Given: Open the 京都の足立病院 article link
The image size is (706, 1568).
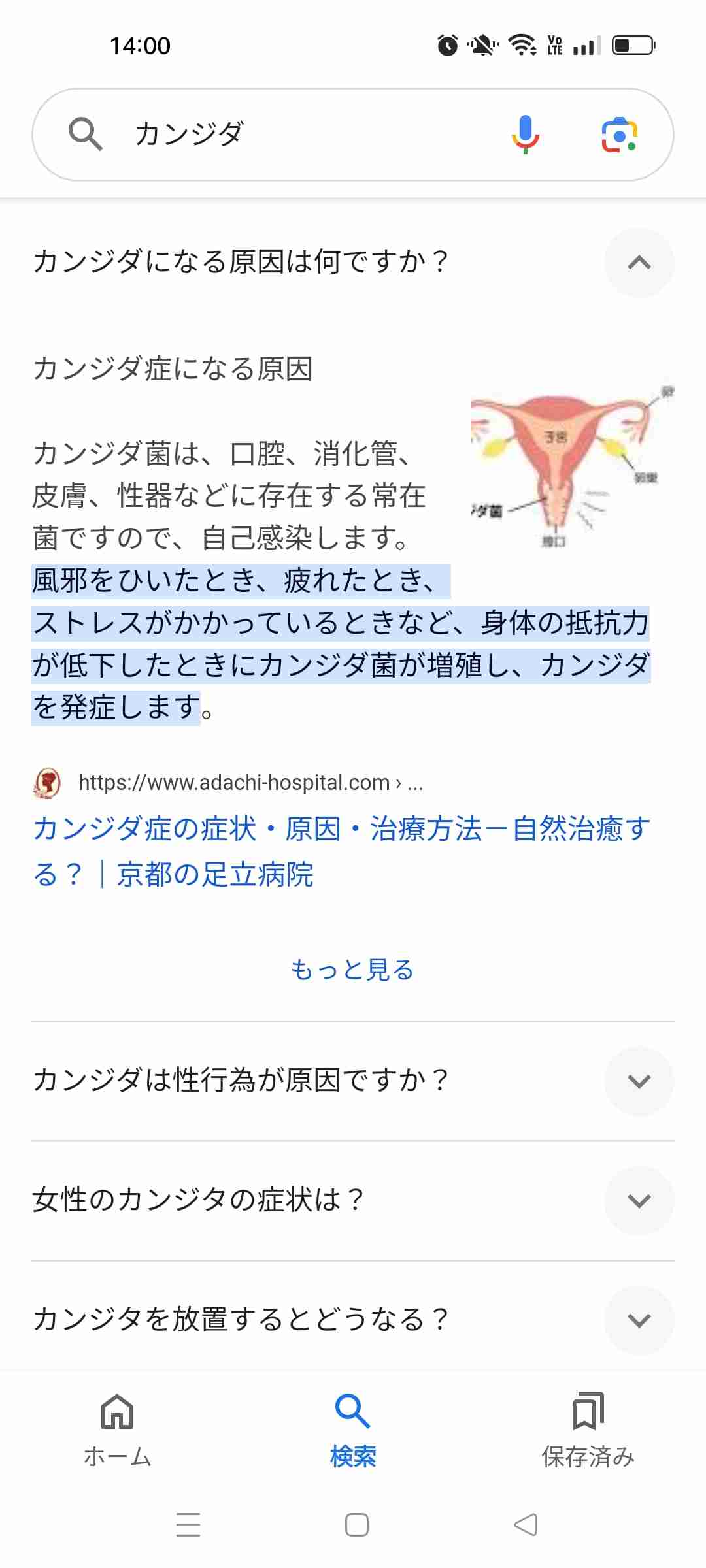Looking at the screenshot, I should click(340, 849).
